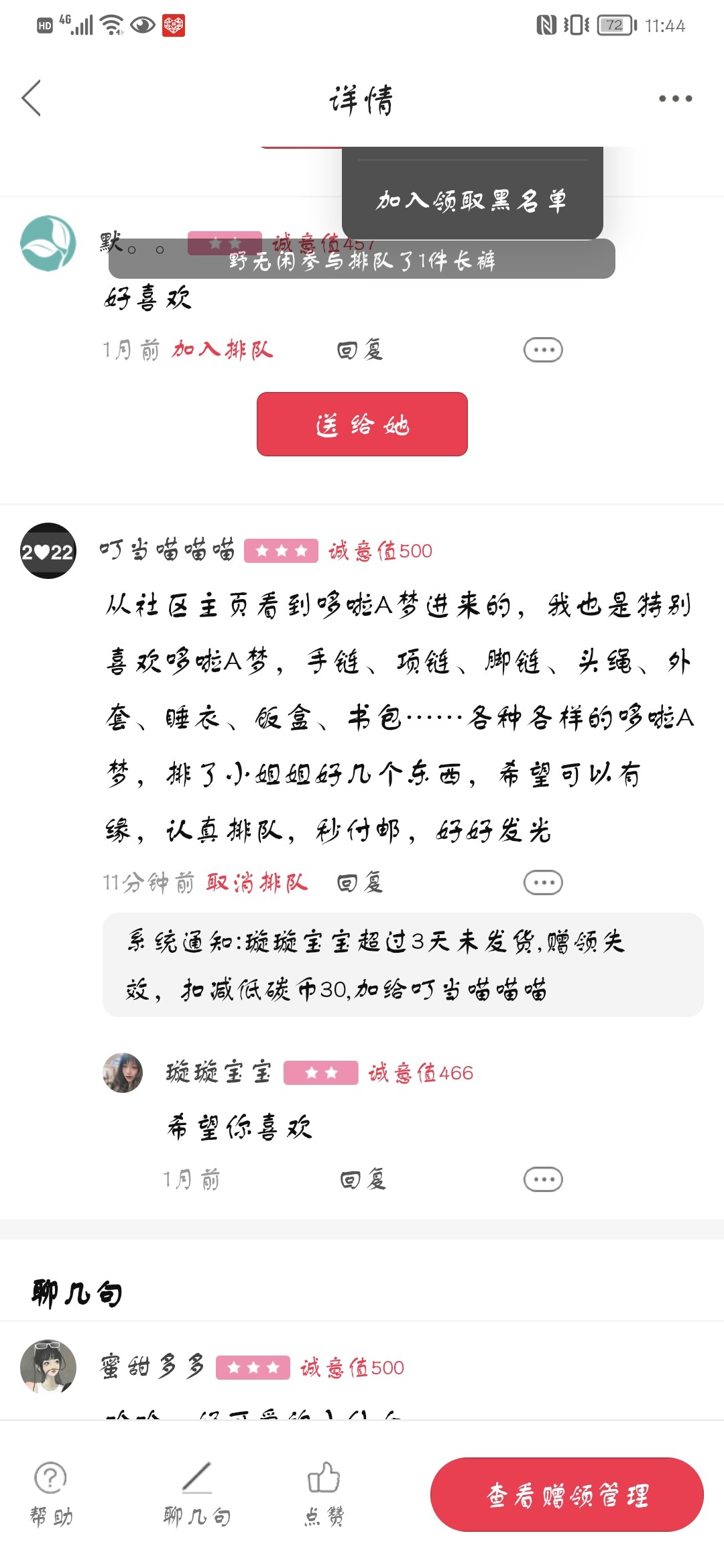724x1568 pixels.
Task: Open 蜜甜多多's profile avatar
Action: tap(48, 1366)
